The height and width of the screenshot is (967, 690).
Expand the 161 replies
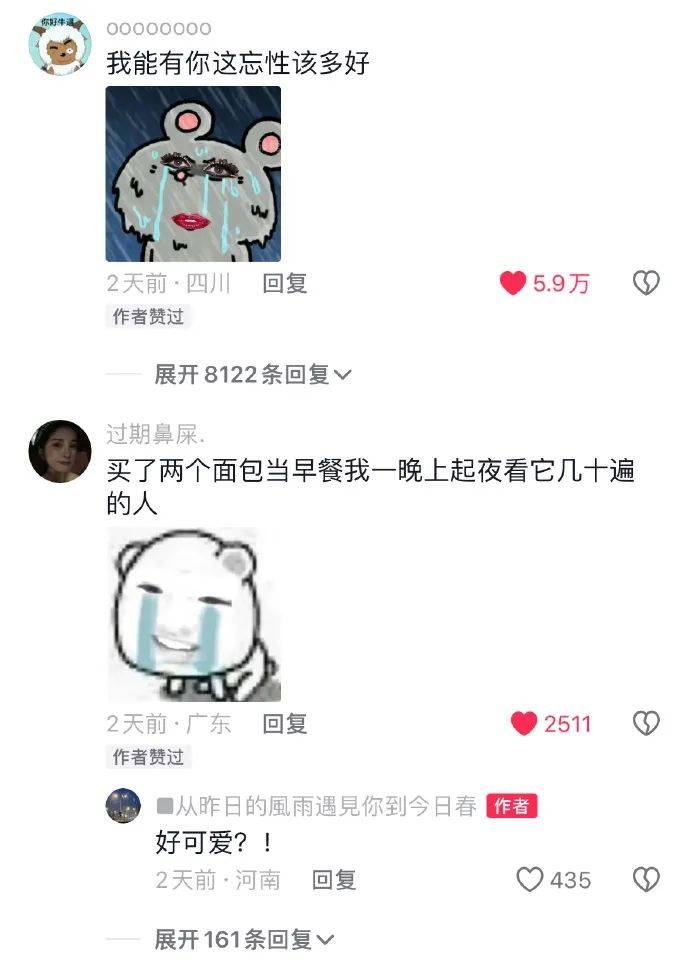pyautogui.click(x=244, y=940)
